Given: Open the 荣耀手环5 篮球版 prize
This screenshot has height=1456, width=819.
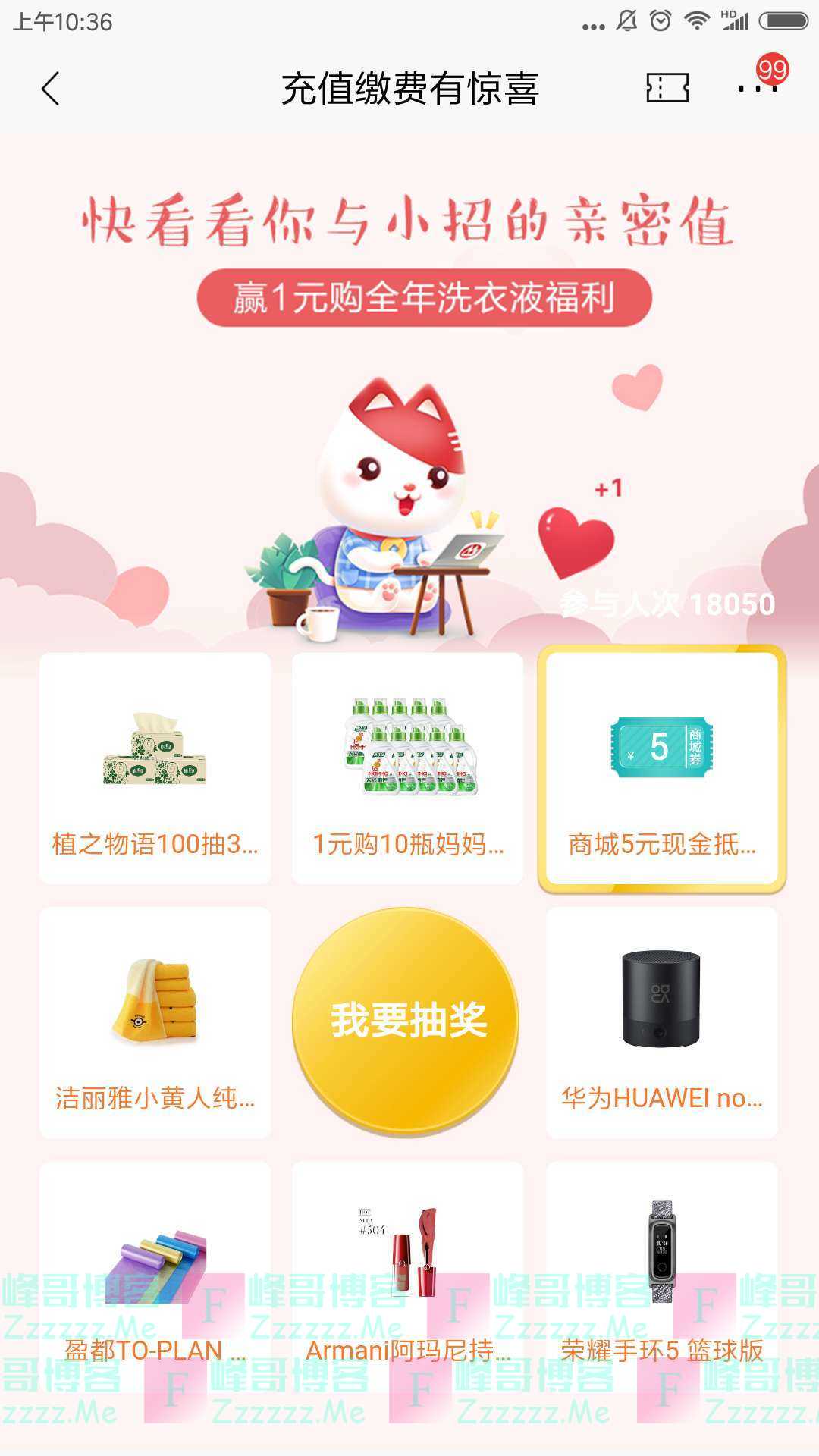Looking at the screenshot, I should [661, 1274].
